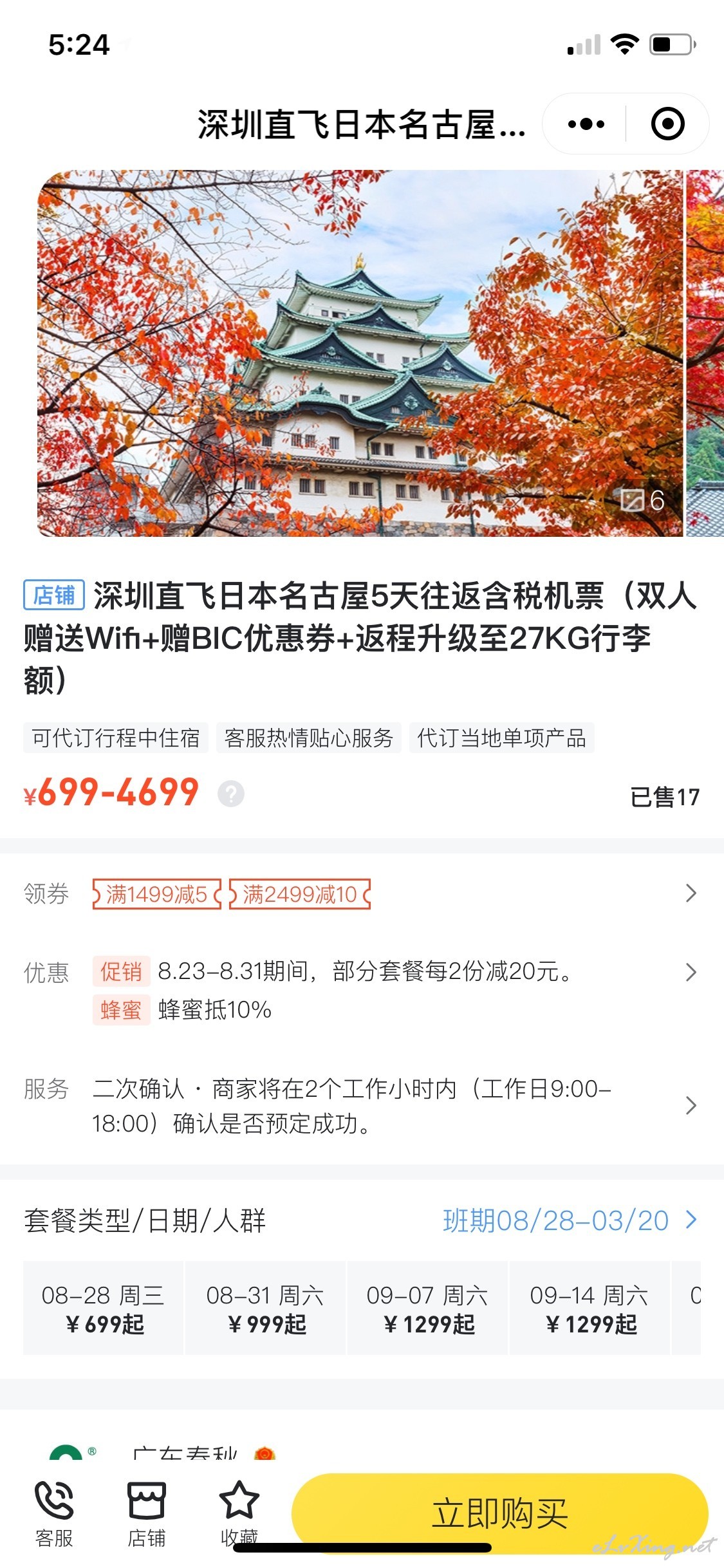This screenshot has height=1568, width=724.
Task: Add this product to 收藏 favorites
Action: point(239,1514)
